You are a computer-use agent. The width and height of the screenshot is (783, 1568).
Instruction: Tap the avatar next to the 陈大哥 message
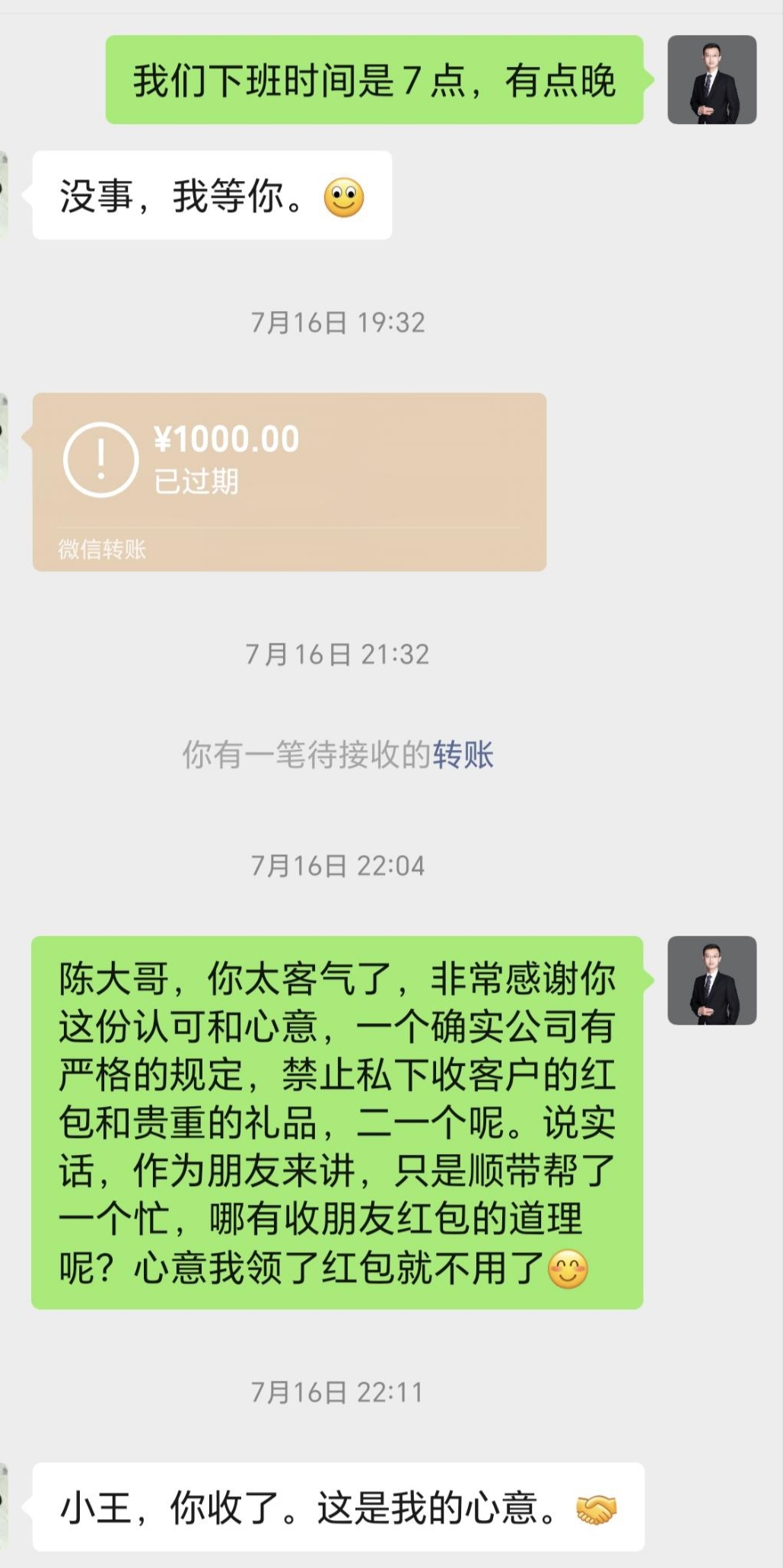click(711, 980)
